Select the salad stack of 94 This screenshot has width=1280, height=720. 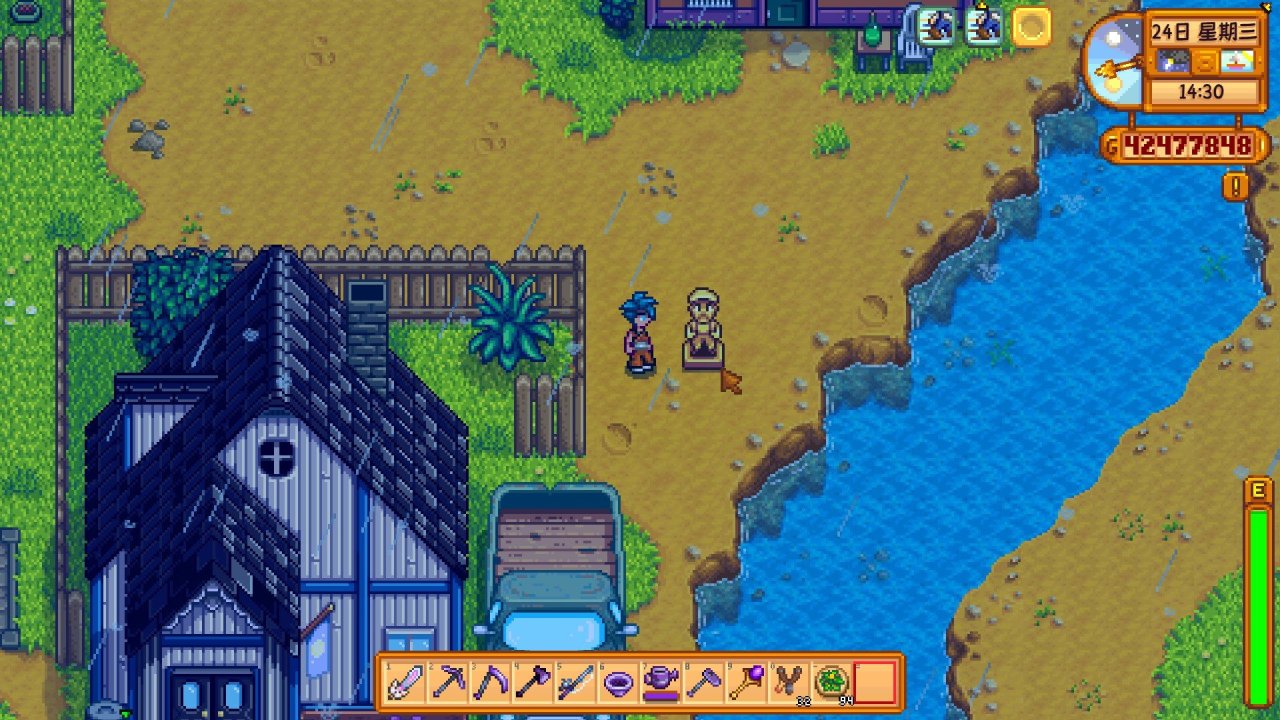click(x=832, y=684)
